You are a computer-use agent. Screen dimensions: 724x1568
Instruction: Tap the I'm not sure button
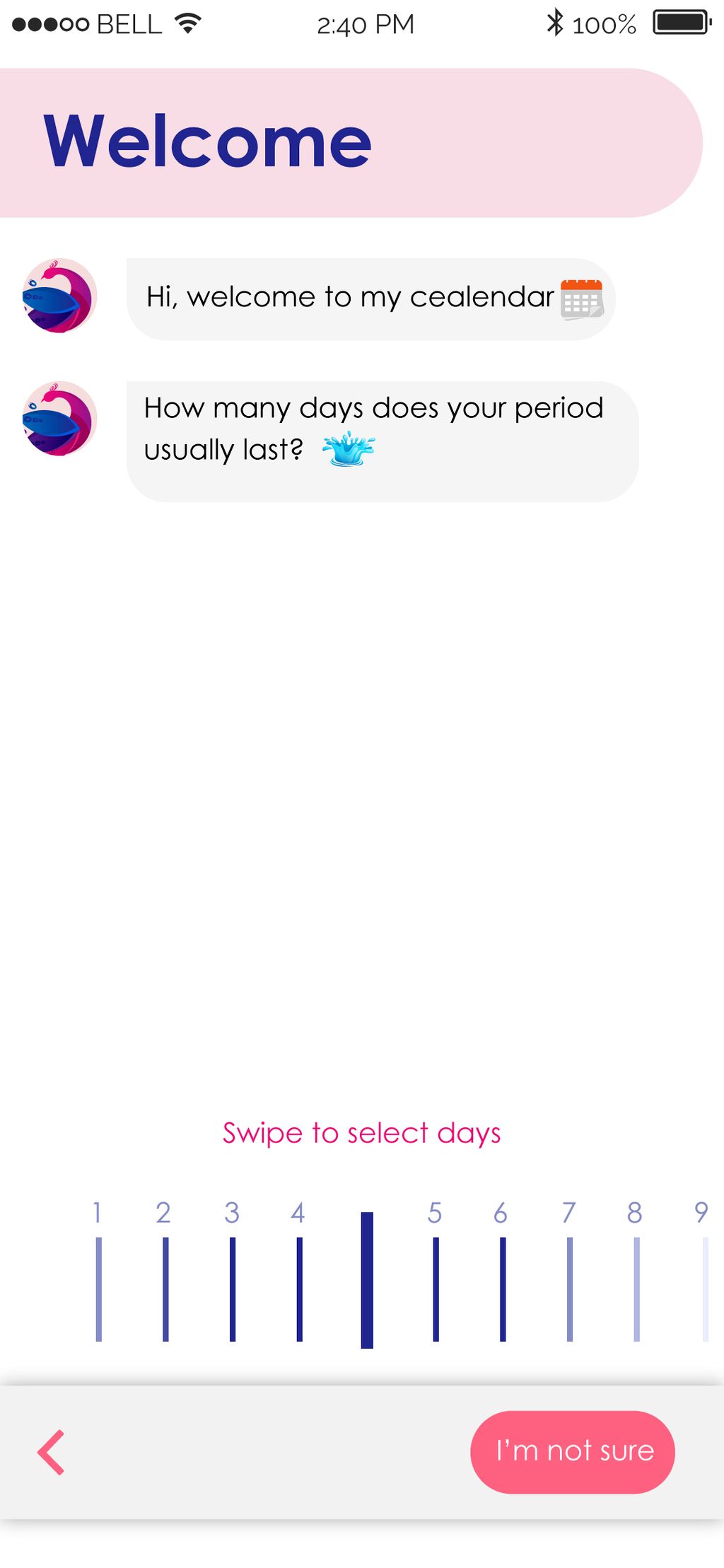click(572, 1451)
